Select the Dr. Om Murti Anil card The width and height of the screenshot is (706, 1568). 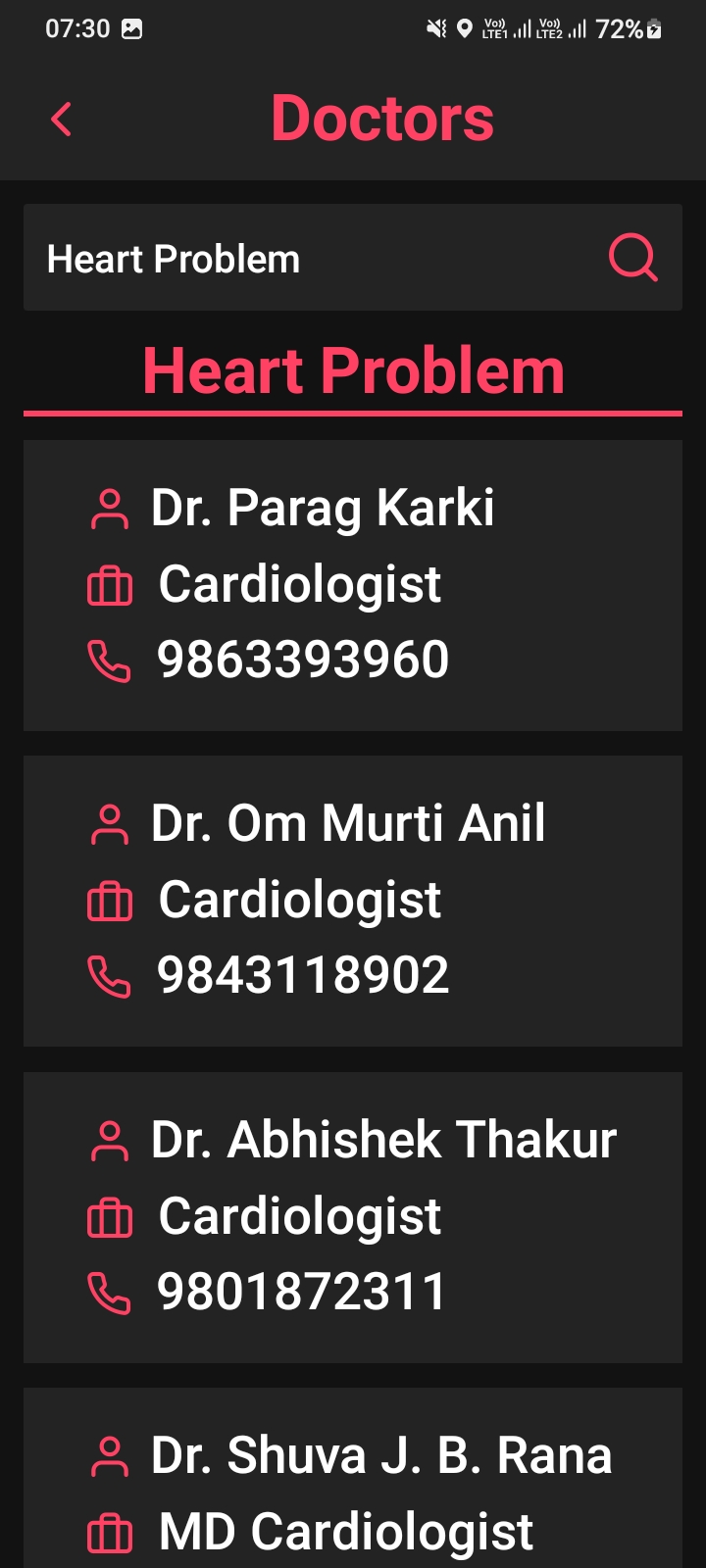(353, 901)
